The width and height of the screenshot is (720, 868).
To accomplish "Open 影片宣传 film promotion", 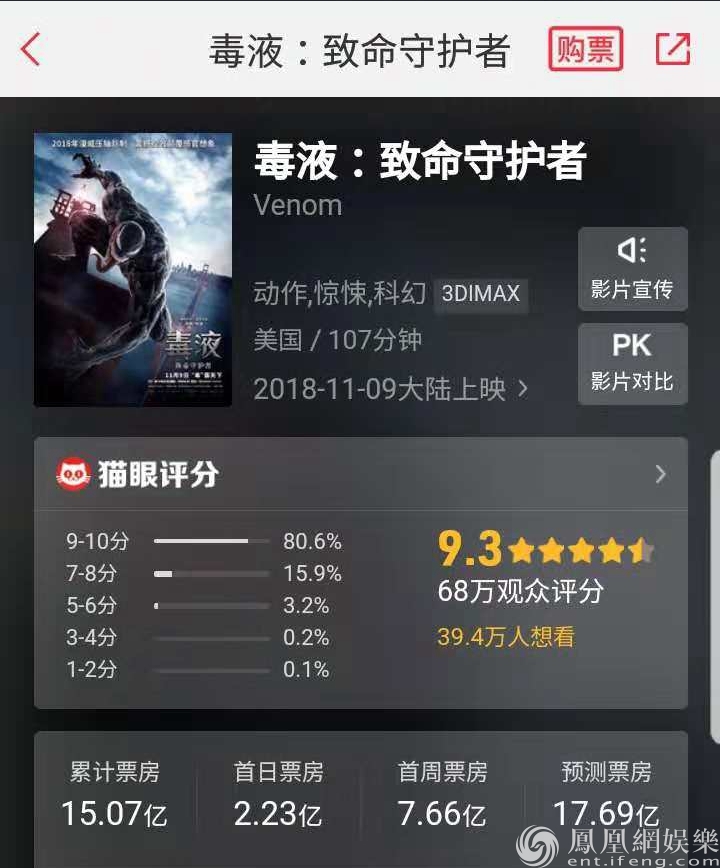I will 632,269.
